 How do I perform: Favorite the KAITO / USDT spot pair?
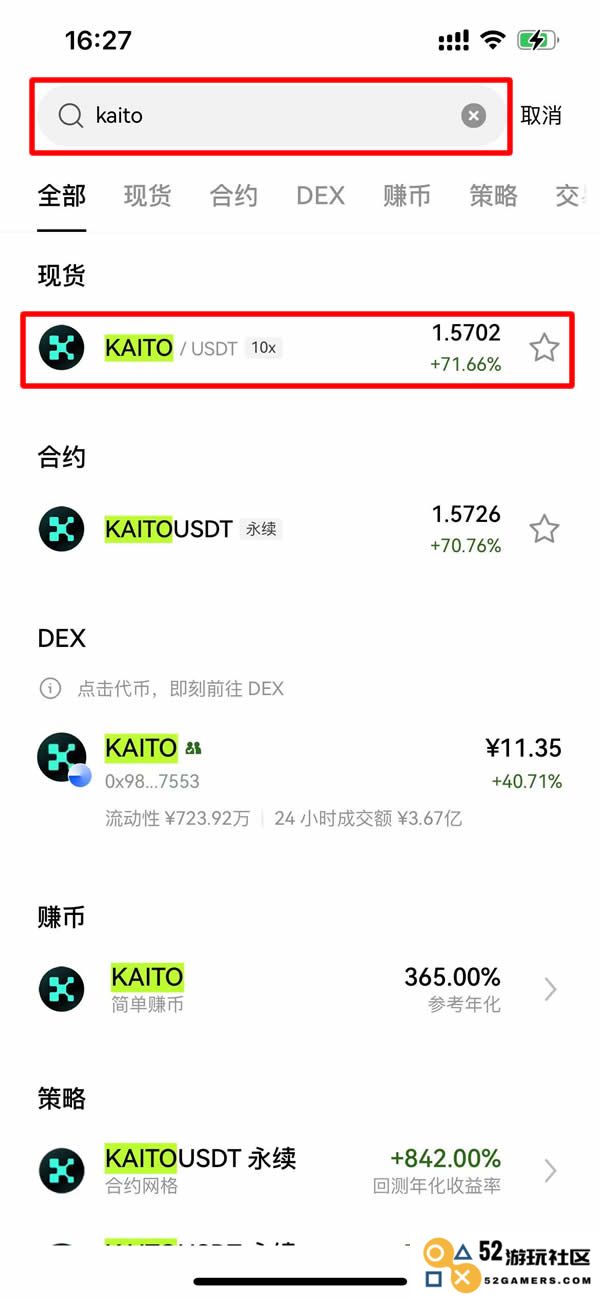(x=544, y=348)
